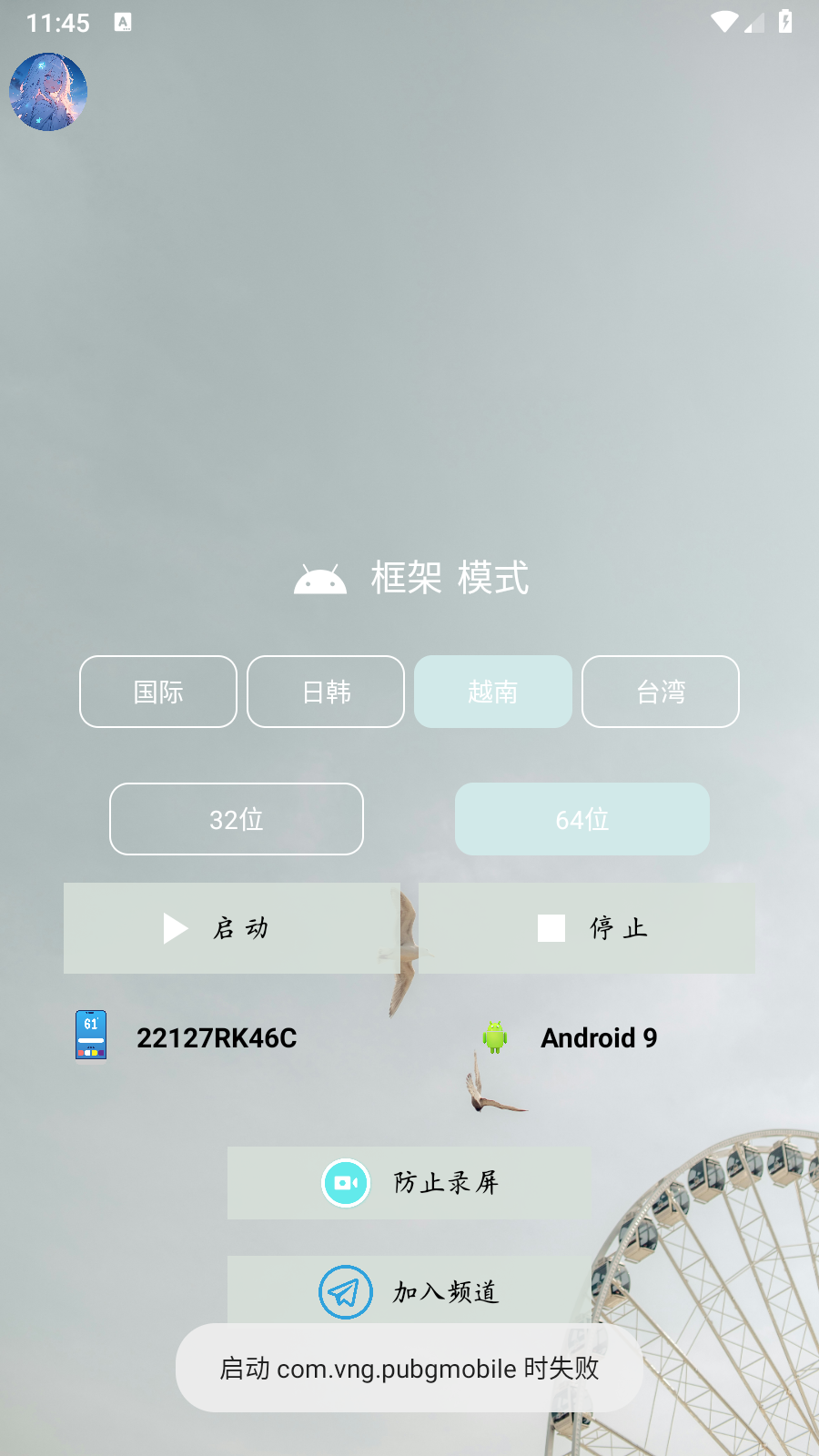Screen dimensions: 819x1456
Task: Select the 国际 region option
Action: point(158,692)
